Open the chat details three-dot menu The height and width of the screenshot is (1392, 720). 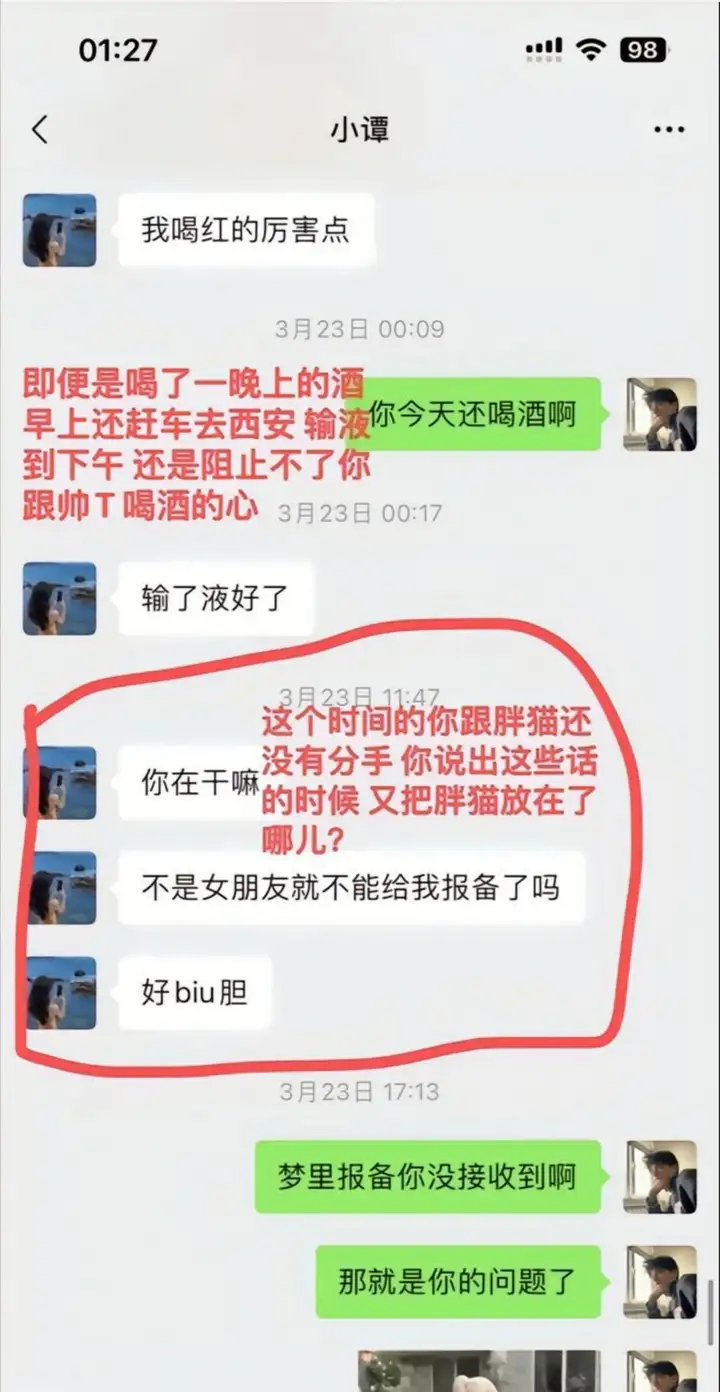point(668,130)
